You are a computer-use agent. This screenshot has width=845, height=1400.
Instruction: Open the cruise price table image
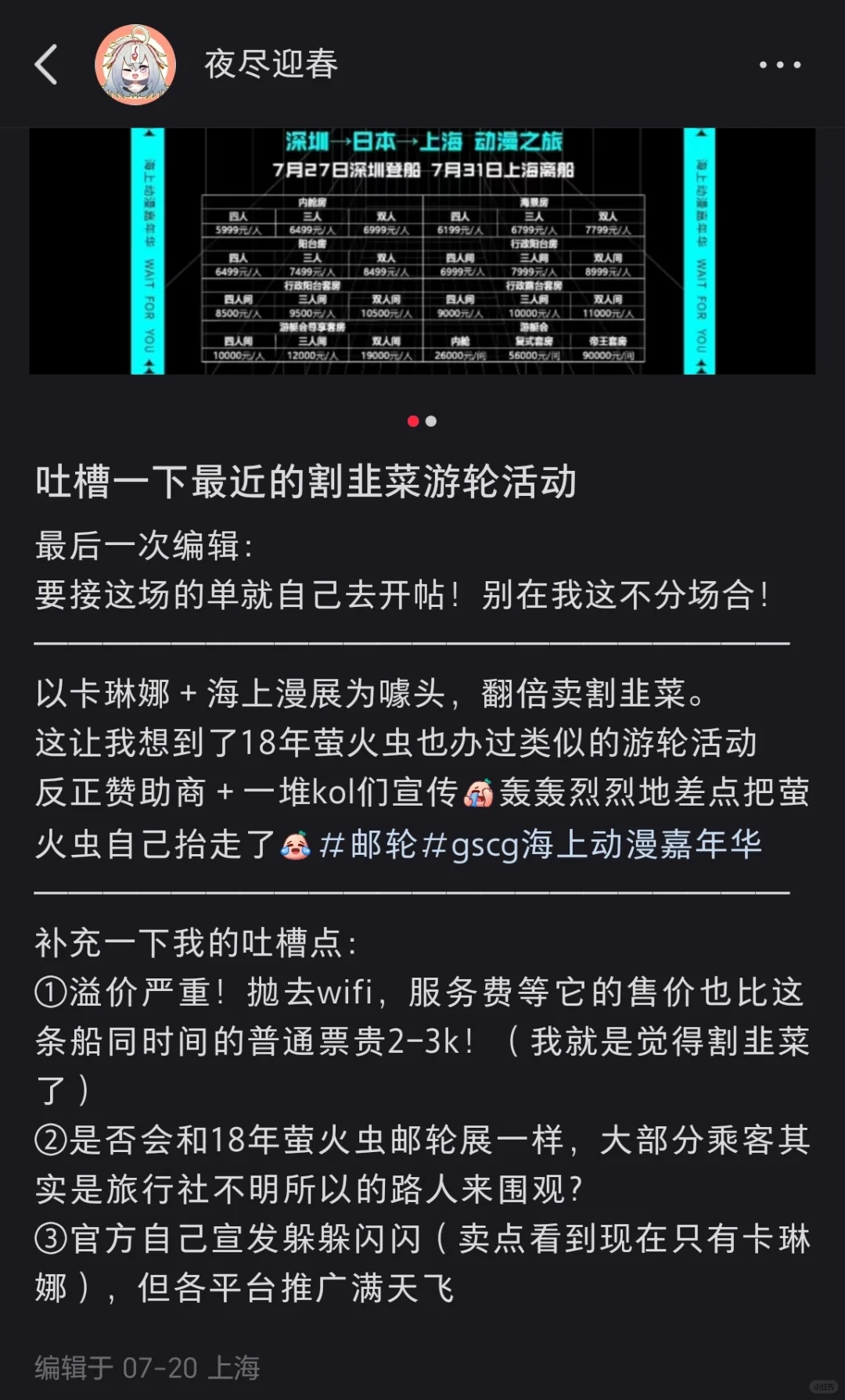[422, 251]
